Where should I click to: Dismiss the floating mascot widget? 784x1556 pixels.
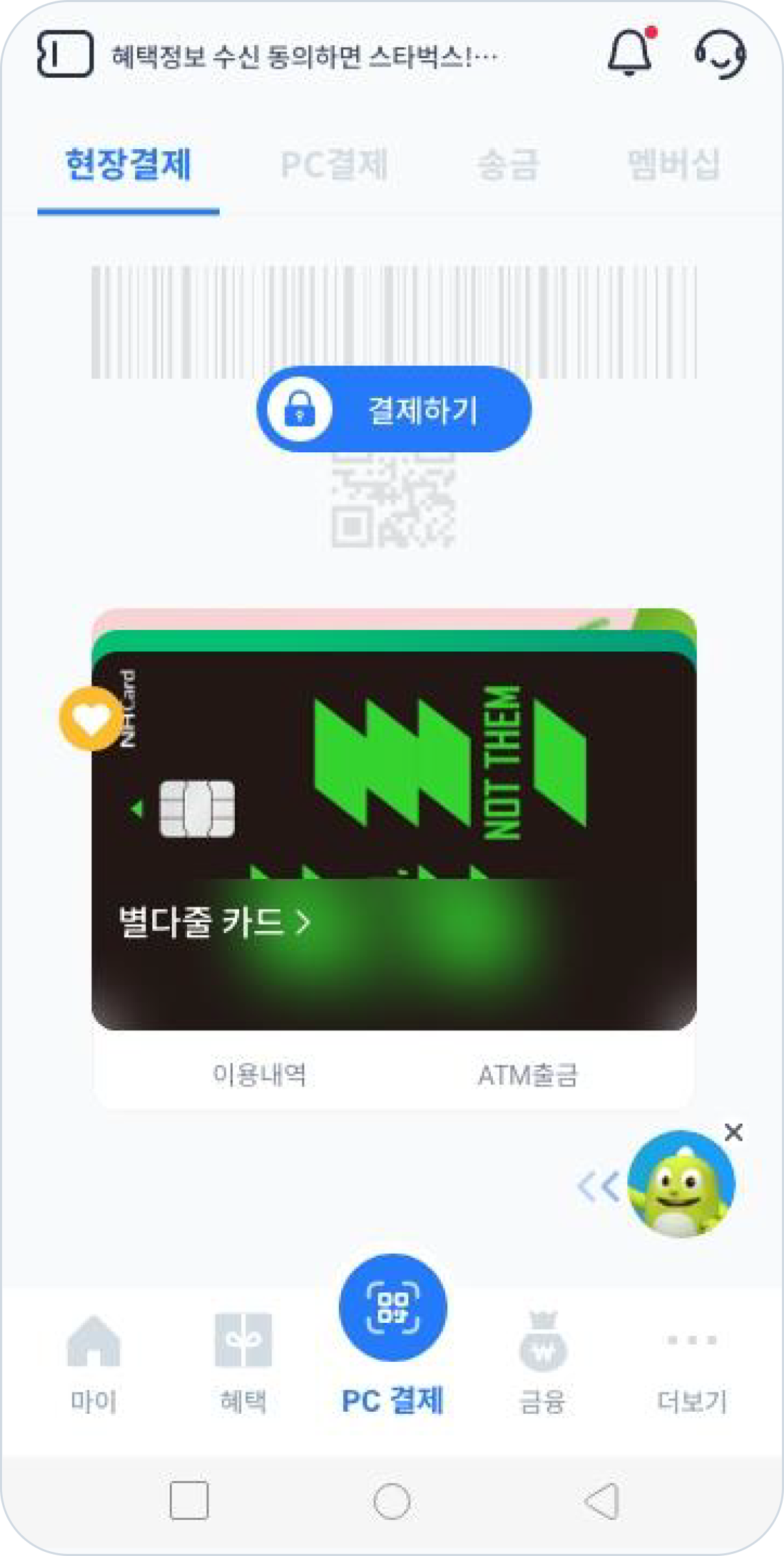[733, 1132]
